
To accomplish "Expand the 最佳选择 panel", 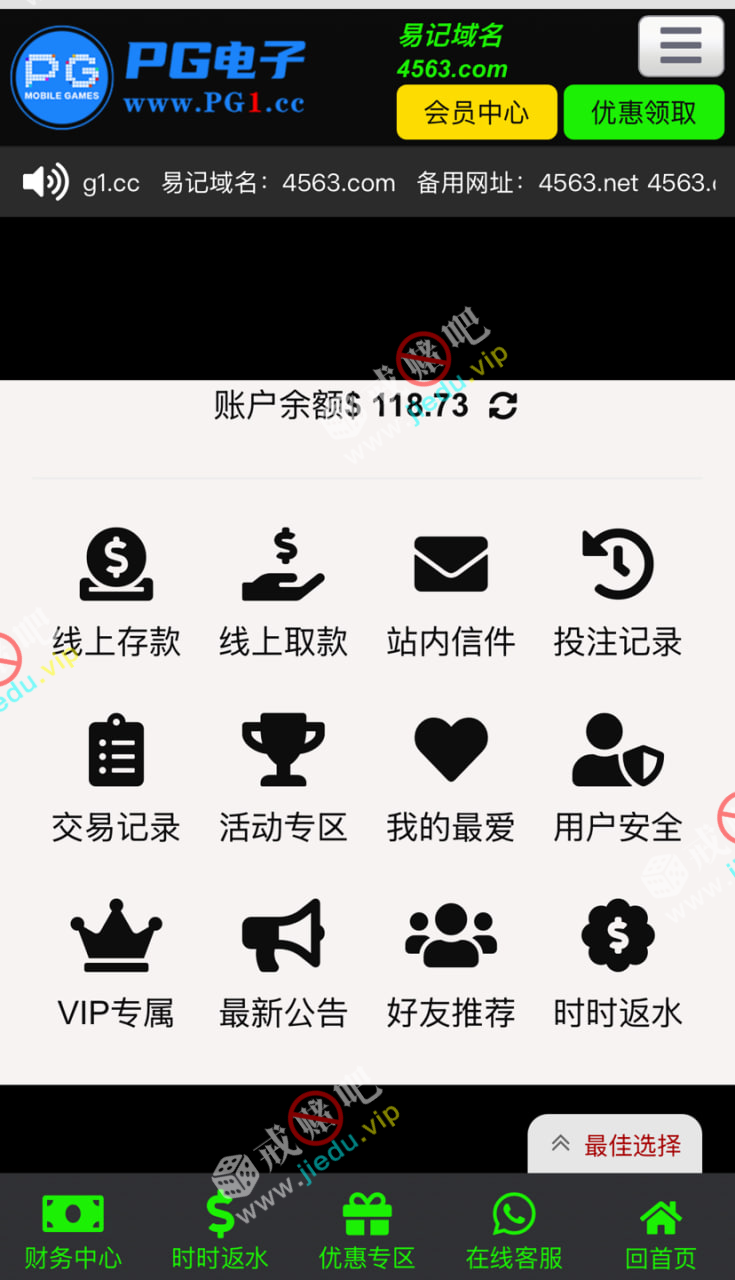I will coord(615,1145).
